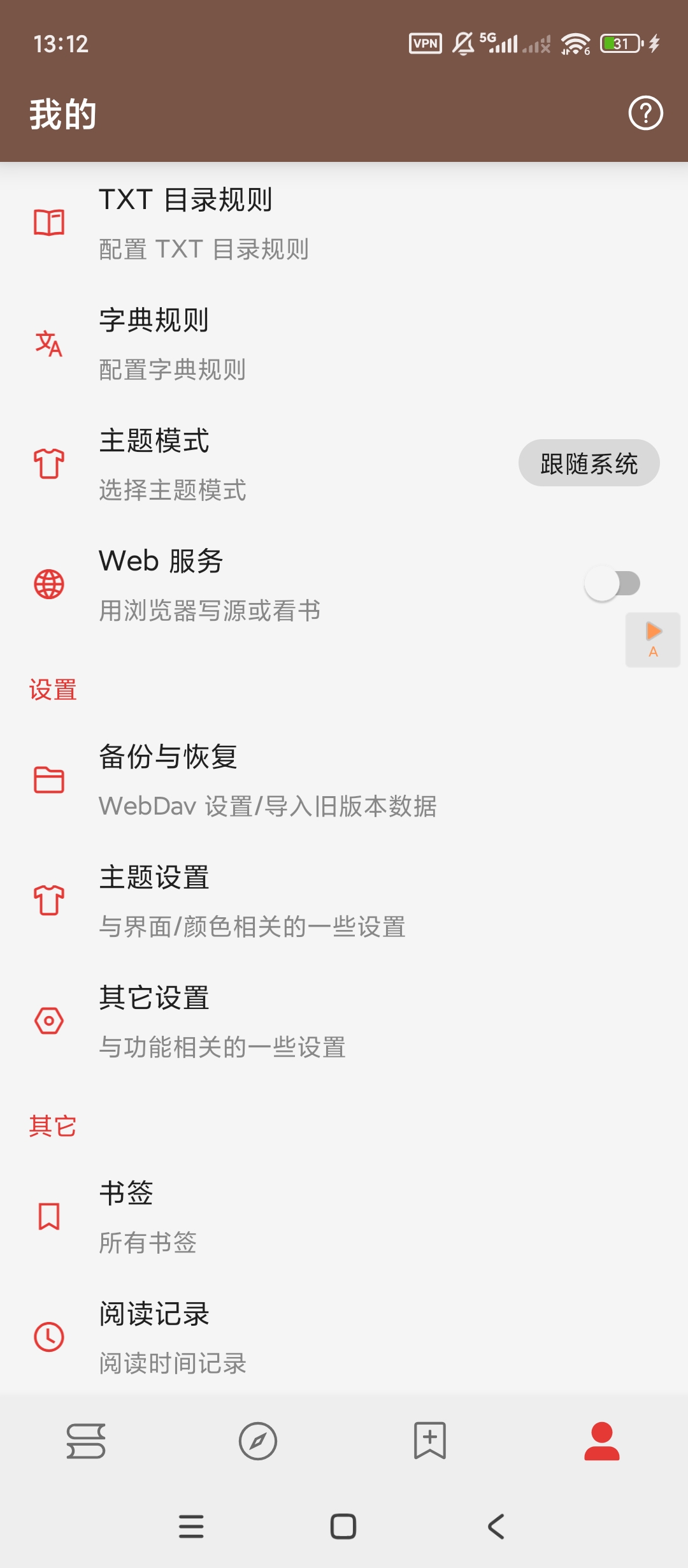Select the 字典规则 dictionary icon
The width and height of the screenshot is (688, 1568).
coord(48,344)
